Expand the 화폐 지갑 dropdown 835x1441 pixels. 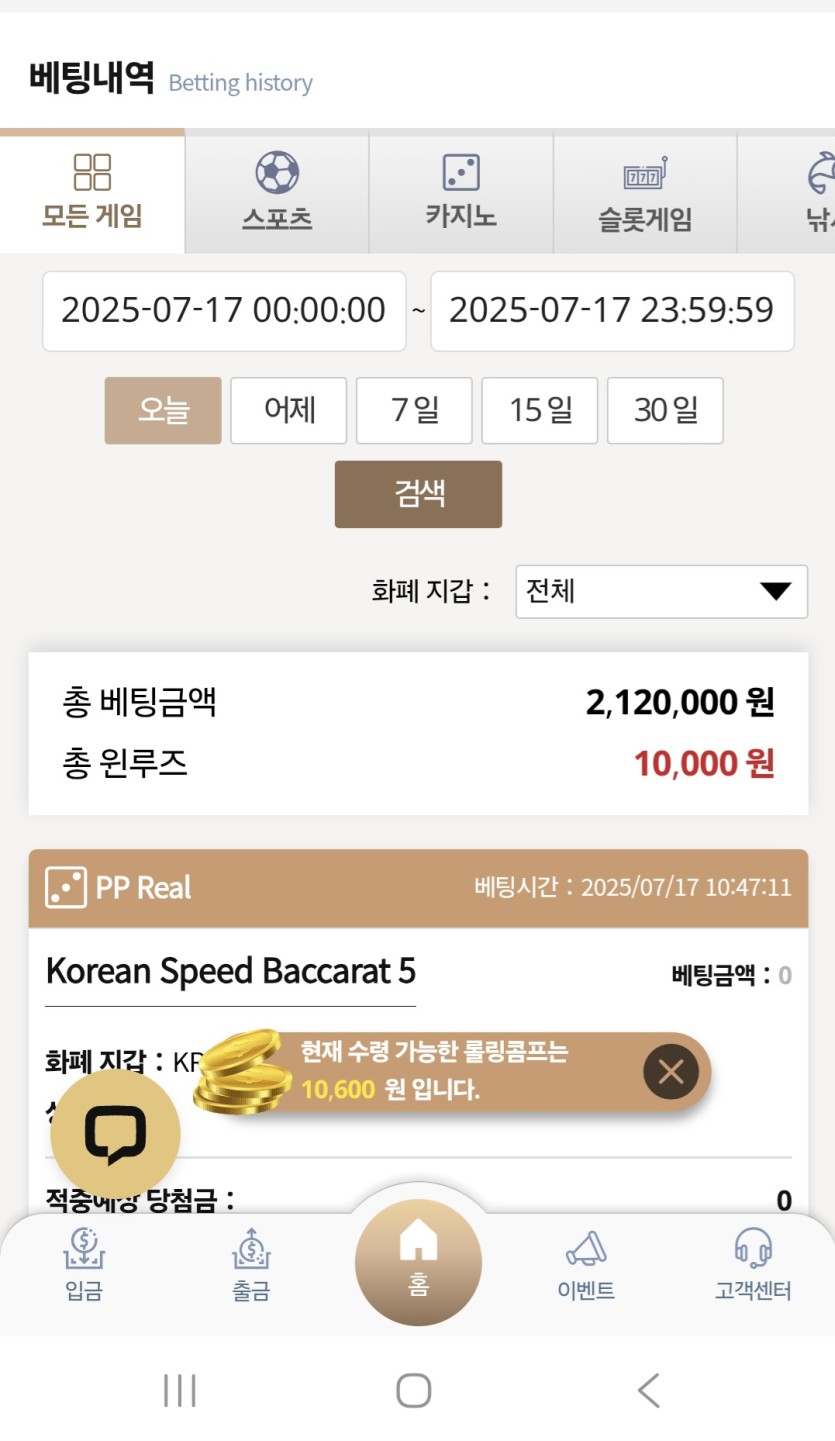[661, 592]
